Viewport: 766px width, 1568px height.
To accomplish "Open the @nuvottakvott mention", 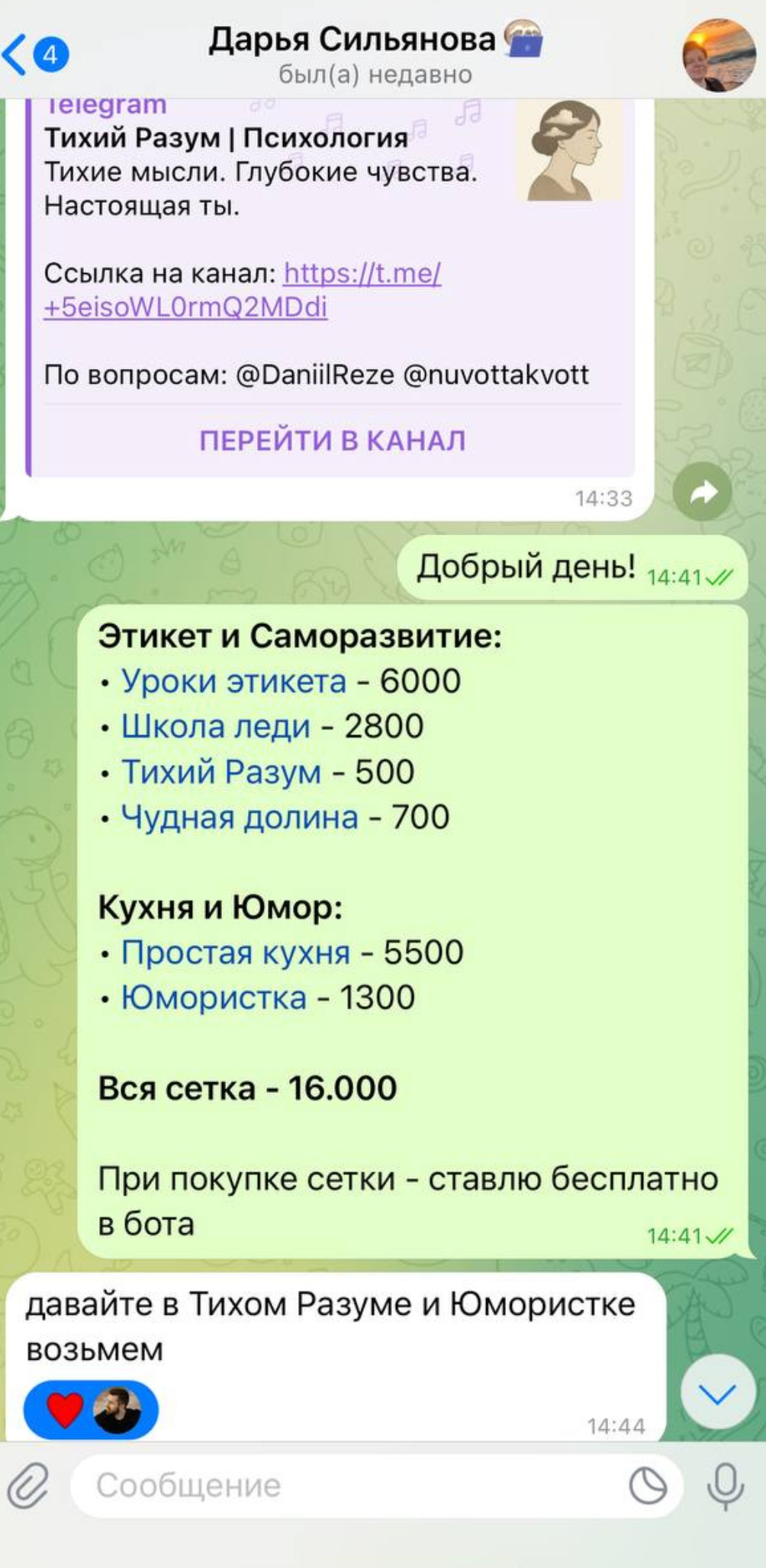I will 496,374.
